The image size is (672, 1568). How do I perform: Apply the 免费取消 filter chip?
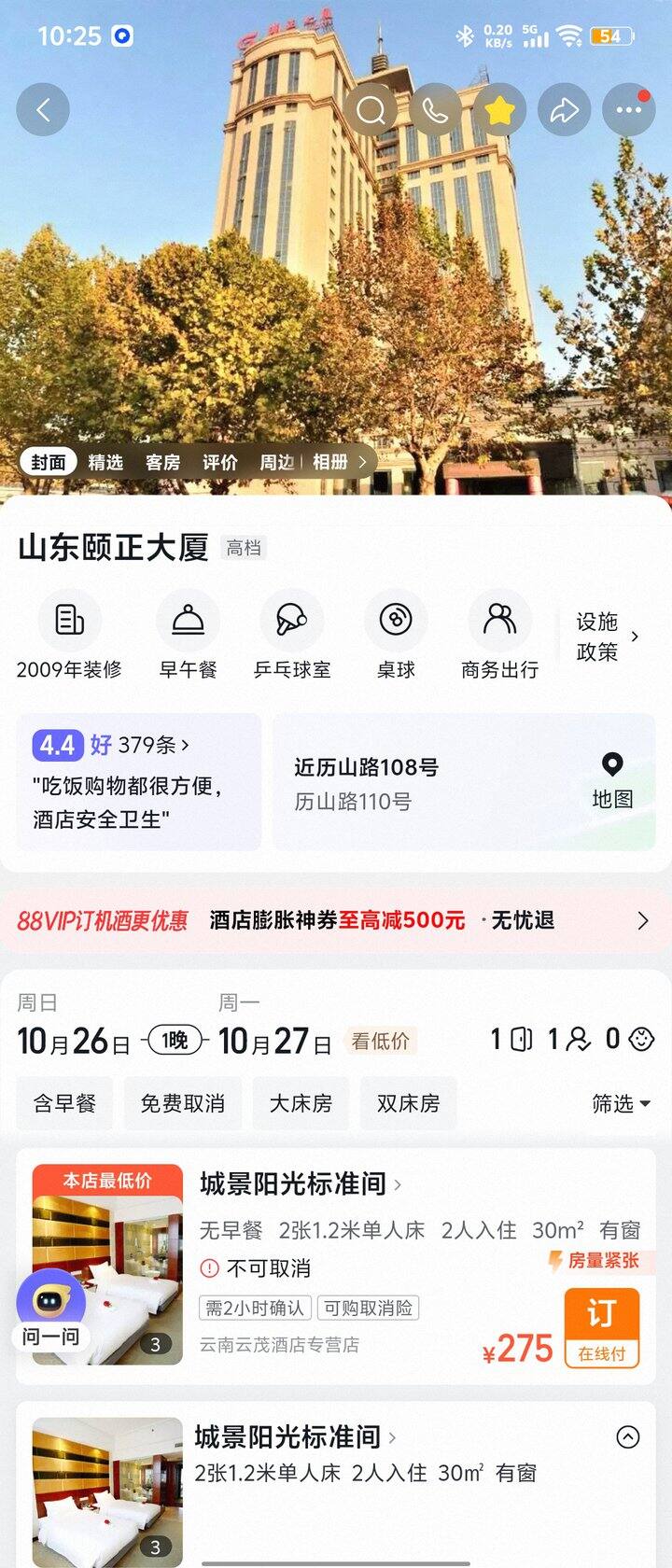(x=182, y=1103)
